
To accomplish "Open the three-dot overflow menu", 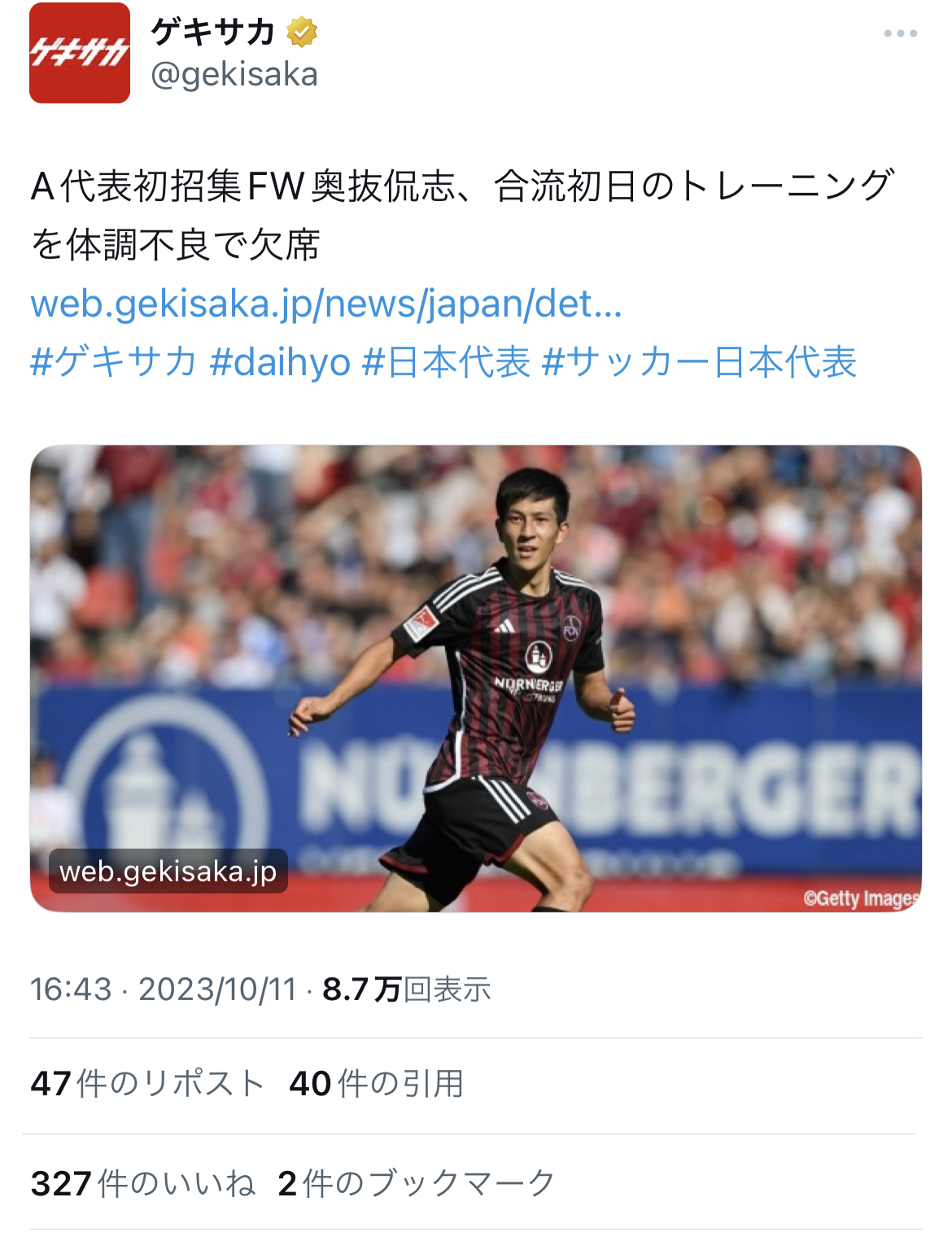I will pyautogui.click(x=900, y=33).
